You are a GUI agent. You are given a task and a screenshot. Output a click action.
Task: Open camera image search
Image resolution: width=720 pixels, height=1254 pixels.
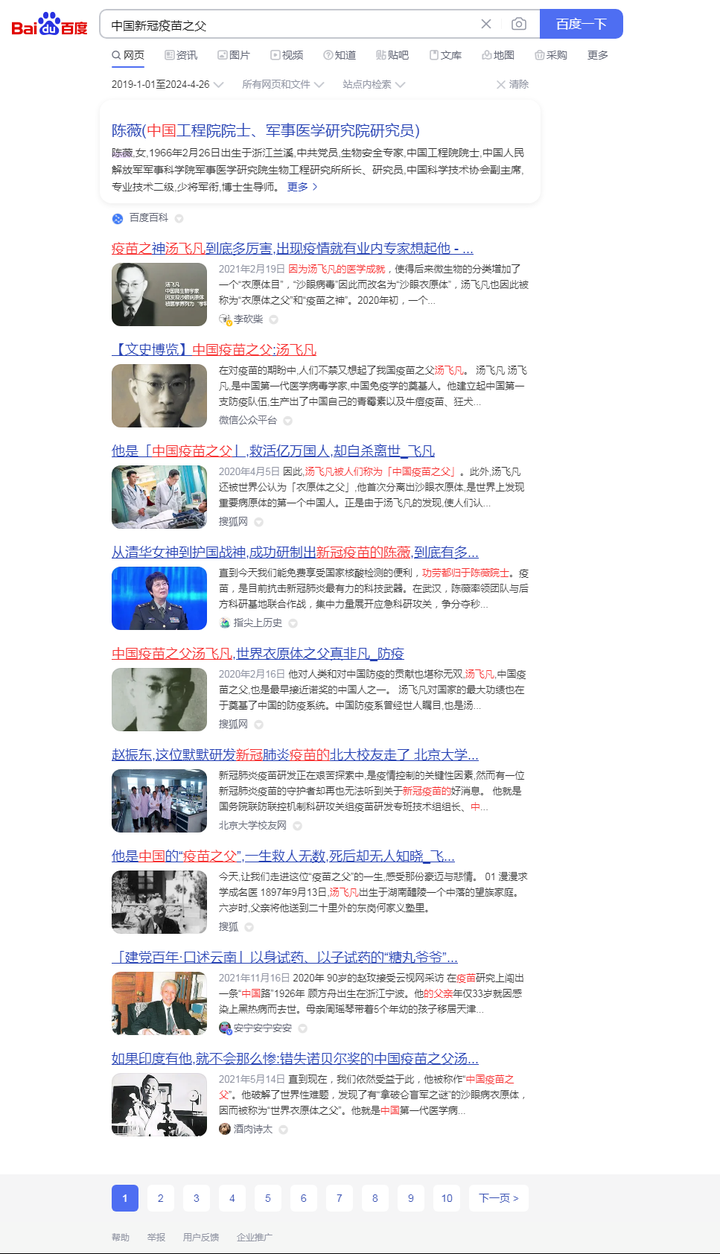coord(518,24)
